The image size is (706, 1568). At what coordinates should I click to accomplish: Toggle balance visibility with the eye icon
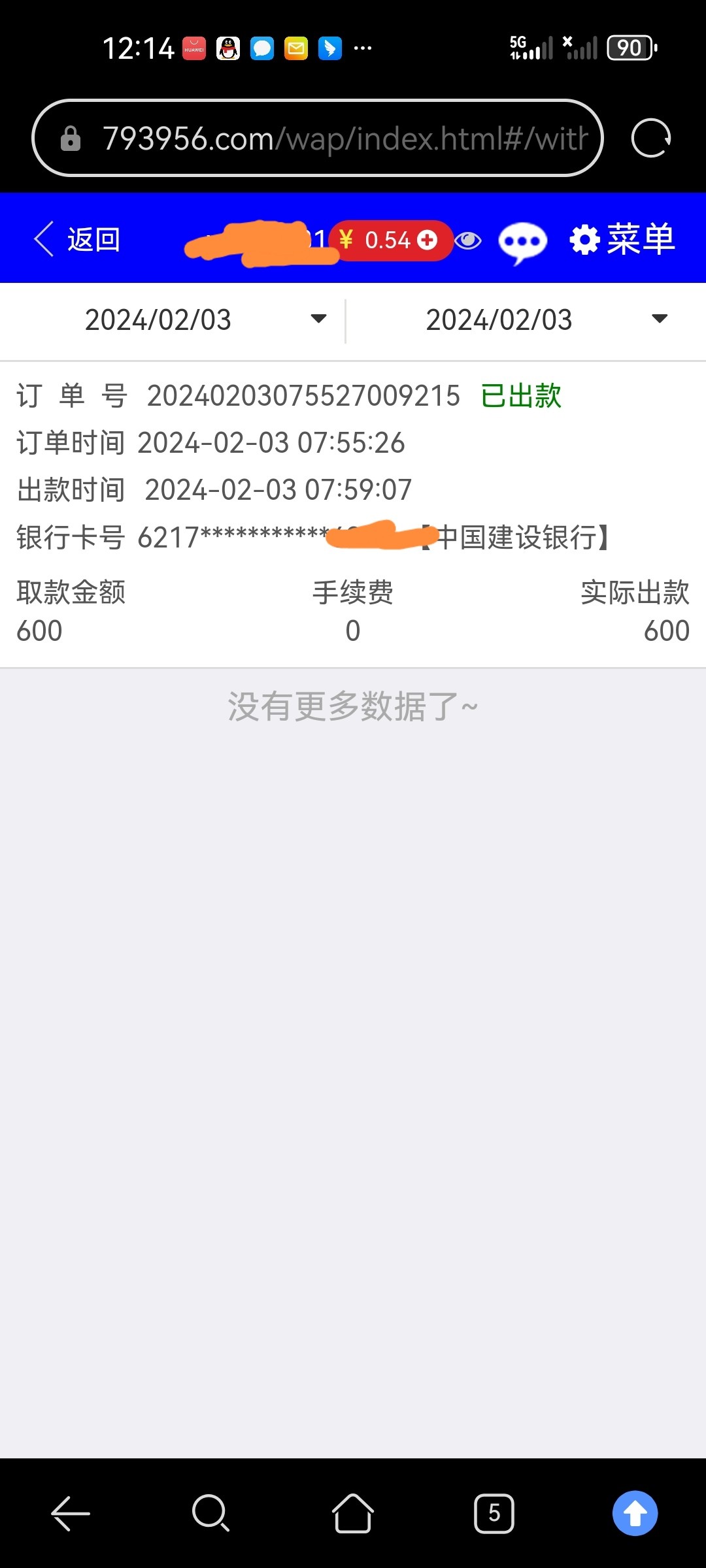click(468, 241)
